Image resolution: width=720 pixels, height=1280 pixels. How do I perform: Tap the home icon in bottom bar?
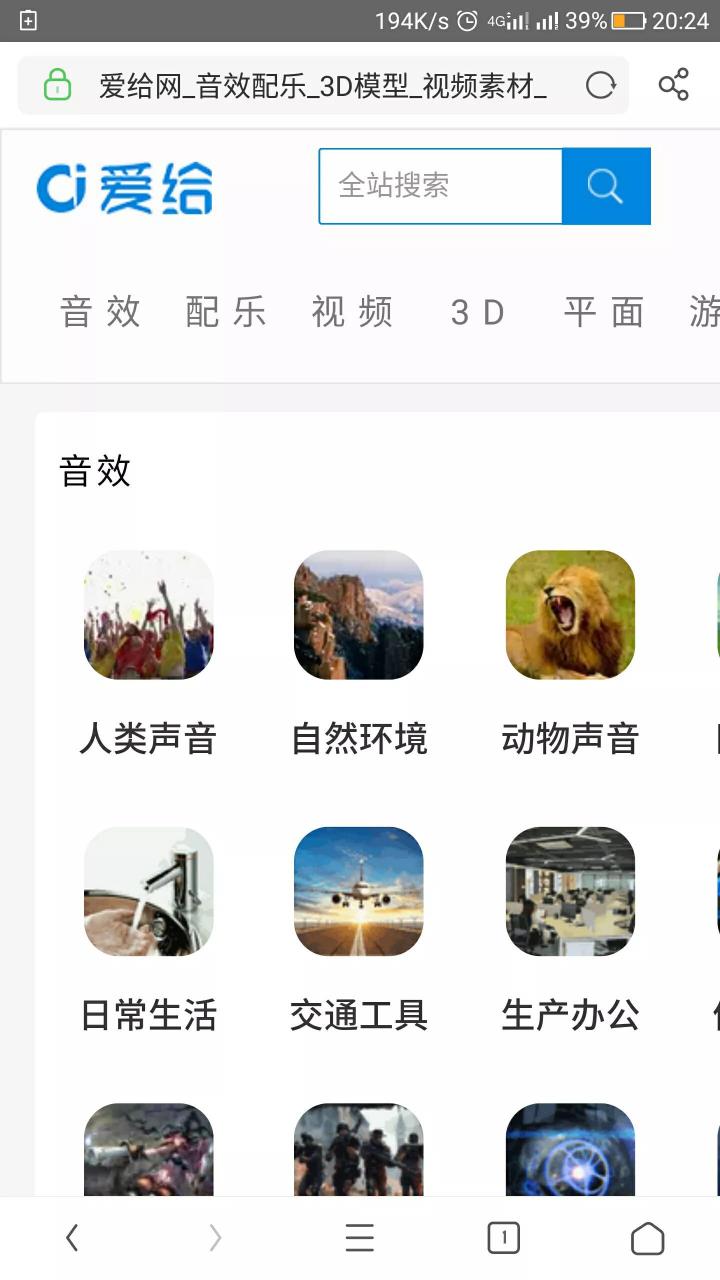click(x=648, y=1237)
